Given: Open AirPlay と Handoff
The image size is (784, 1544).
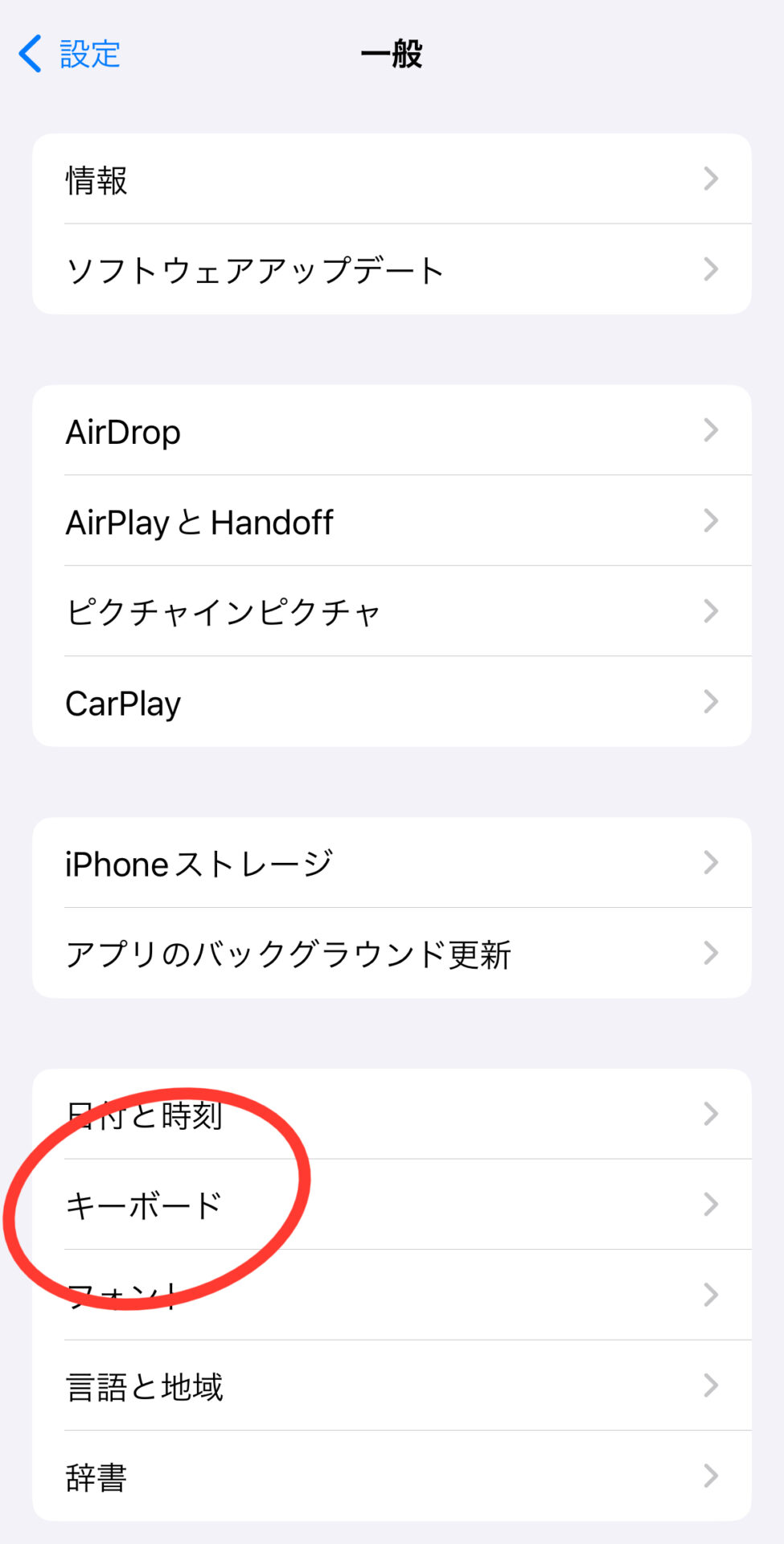Looking at the screenshot, I should tap(392, 521).
